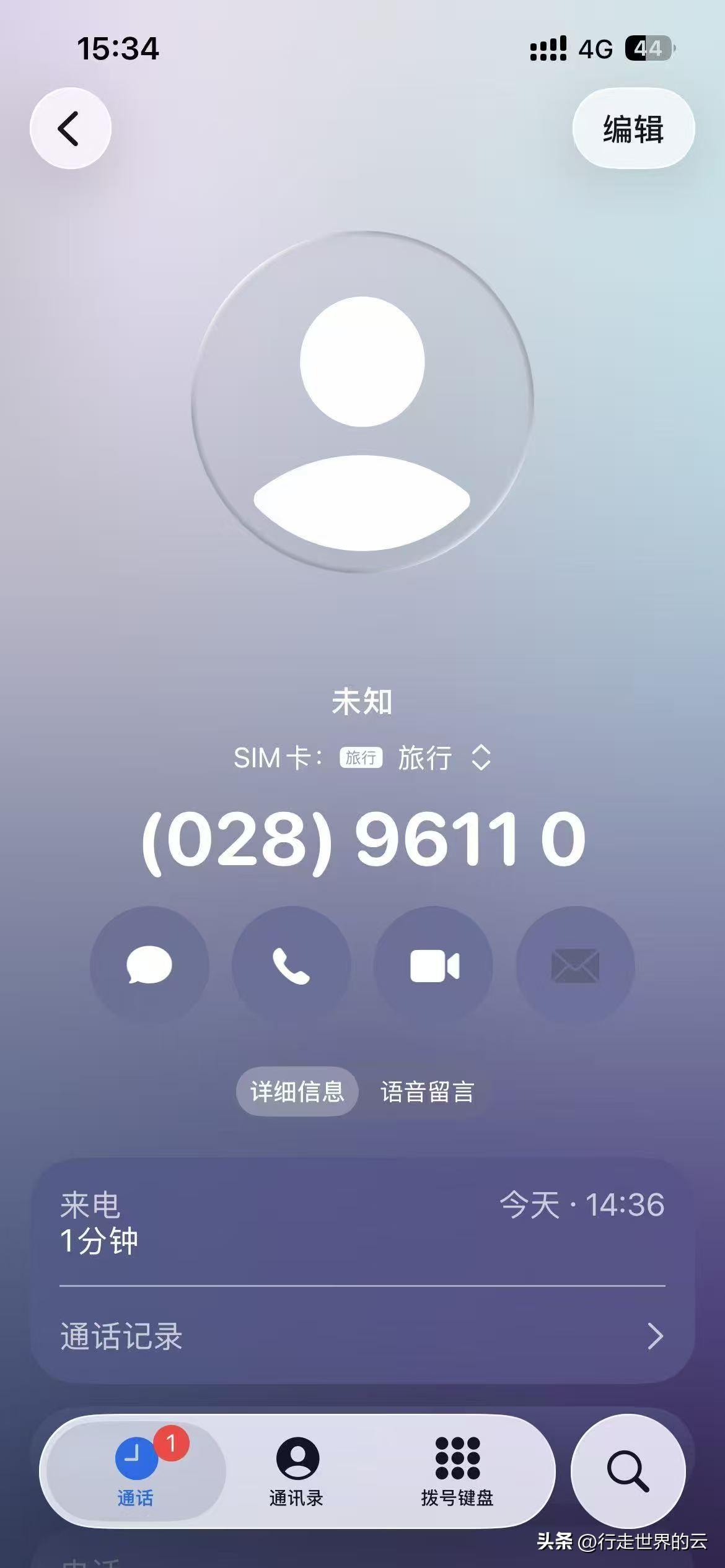Image resolution: width=725 pixels, height=1568 pixels.
Task: Tap the back chevron at top left
Action: pyautogui.click(x=71, y=127)
